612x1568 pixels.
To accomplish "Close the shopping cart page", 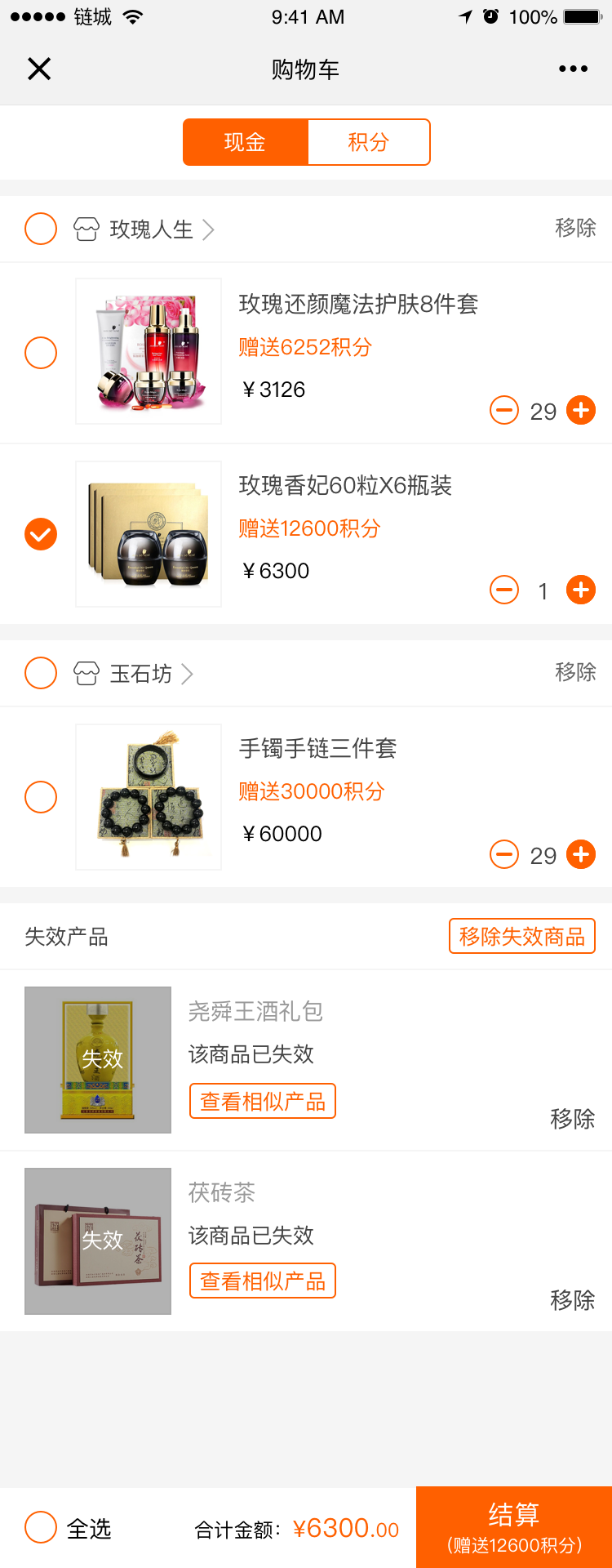I will pos(39,69).
